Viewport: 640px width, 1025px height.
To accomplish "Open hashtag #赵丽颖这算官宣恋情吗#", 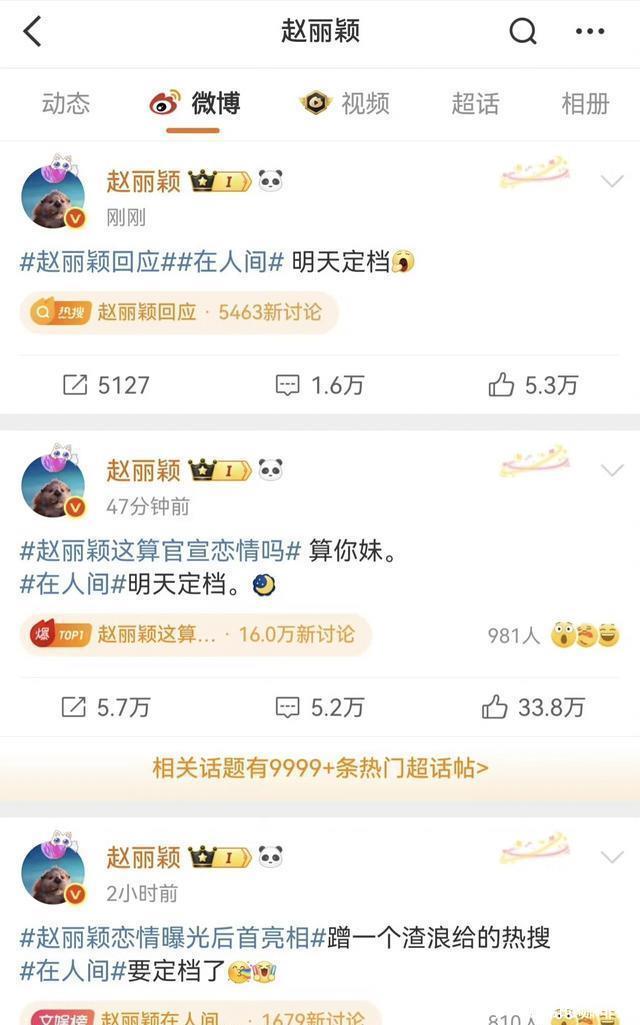I will point(160,550).
